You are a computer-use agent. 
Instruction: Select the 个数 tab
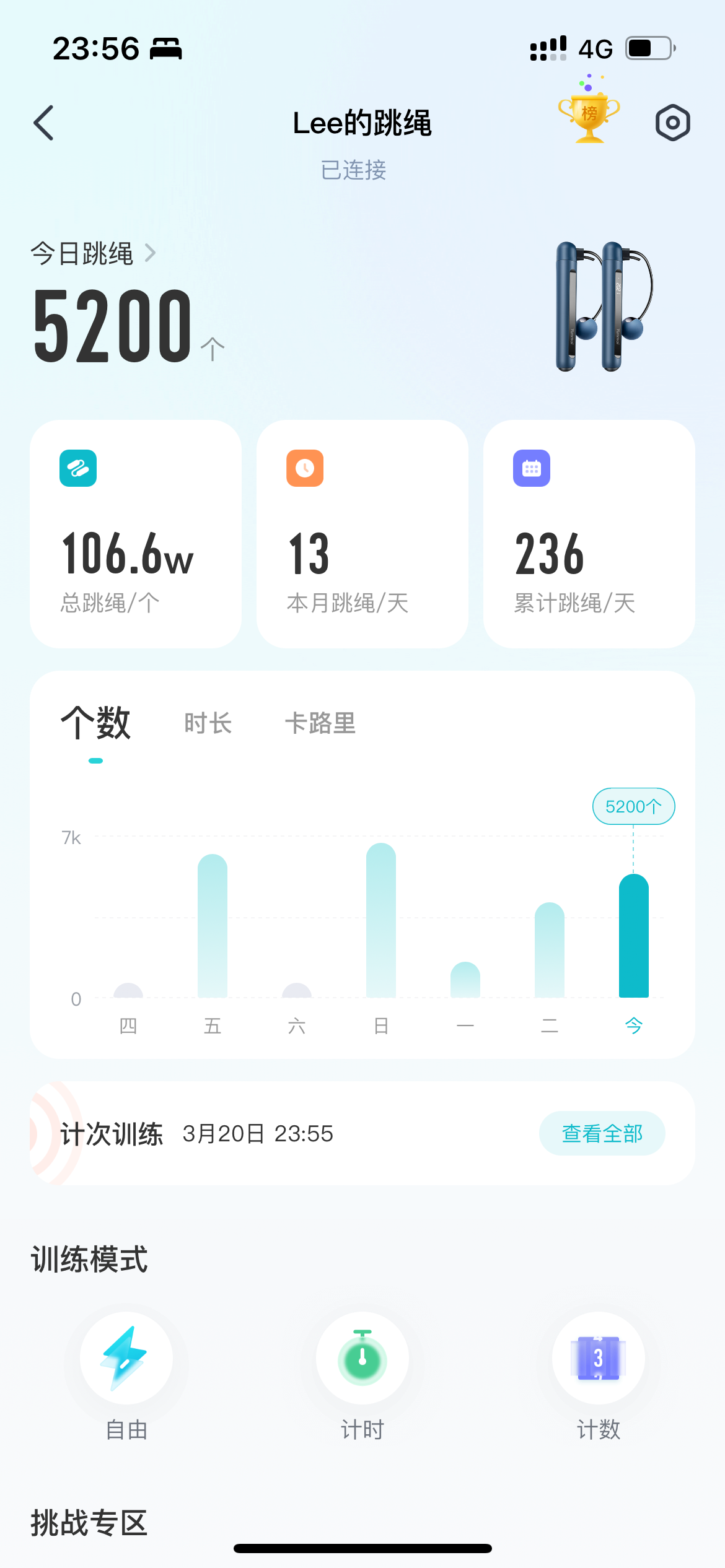[x=96, y=723]
